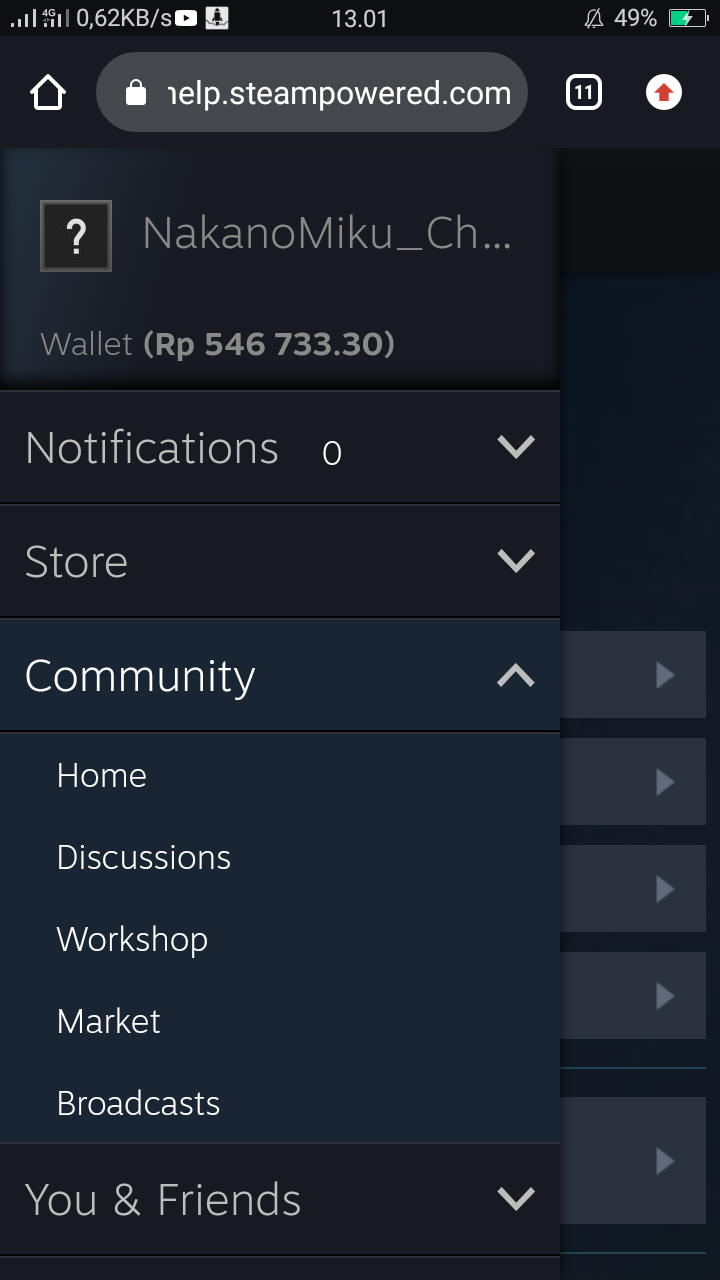The width and height of the screenshot is (720, 1280).
Task: Open the Community Market
Action: point(109,1021)
